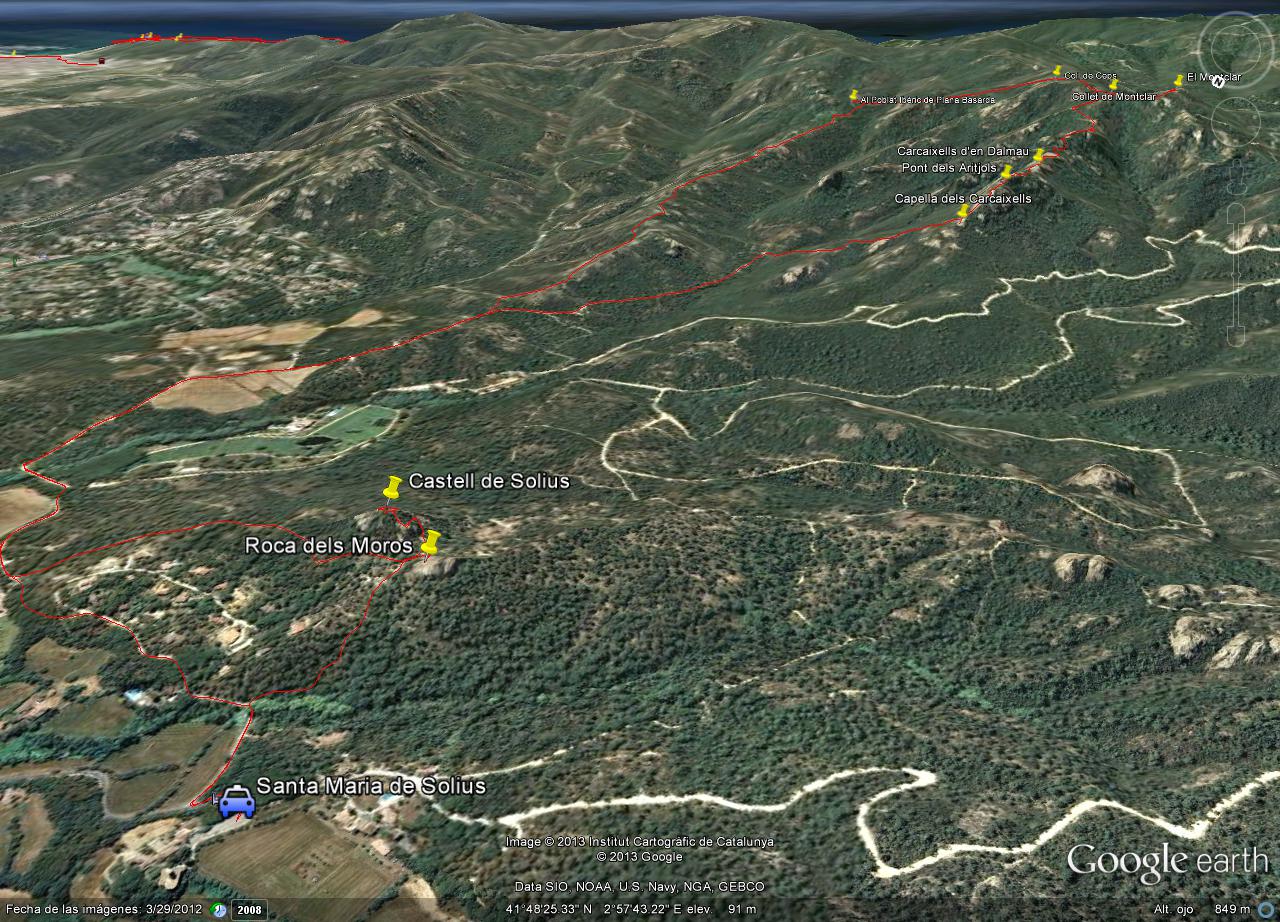The image size is (1280, 922).
Task: Open the Santa Maria de Solius car marker
Action: [x=237, y=801]
